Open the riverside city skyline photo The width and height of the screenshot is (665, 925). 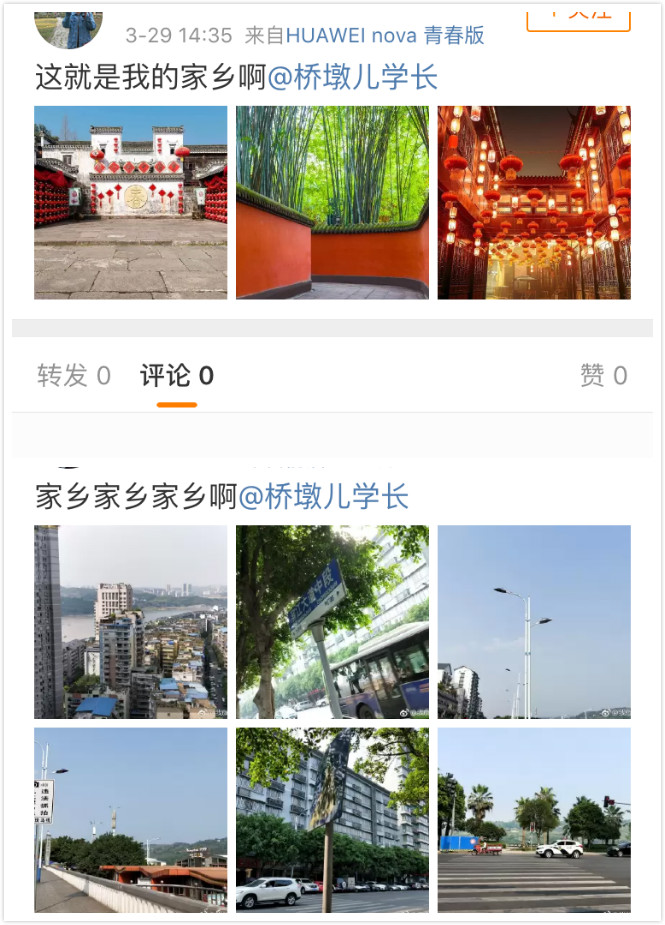tap(131, 622)
